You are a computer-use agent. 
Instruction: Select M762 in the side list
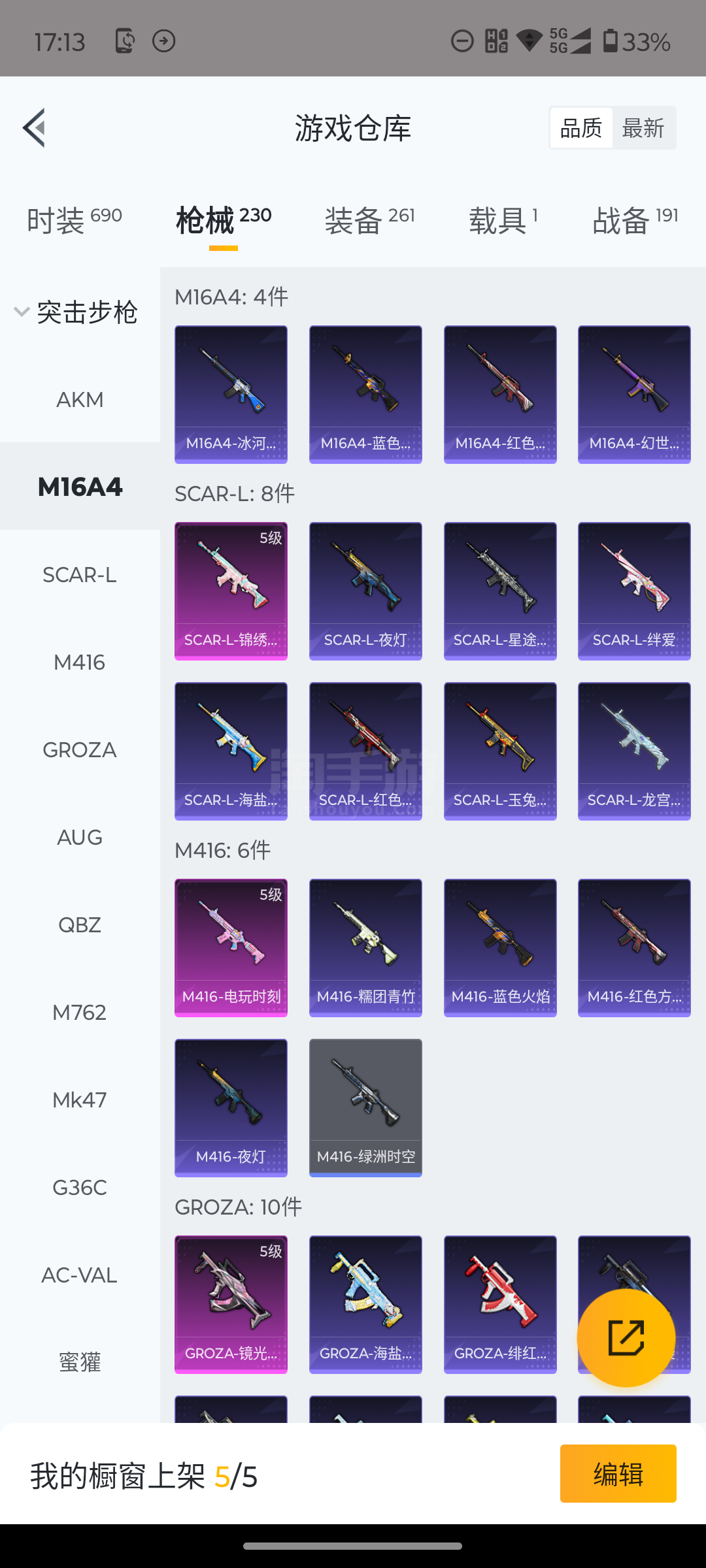click(80, 1012)
